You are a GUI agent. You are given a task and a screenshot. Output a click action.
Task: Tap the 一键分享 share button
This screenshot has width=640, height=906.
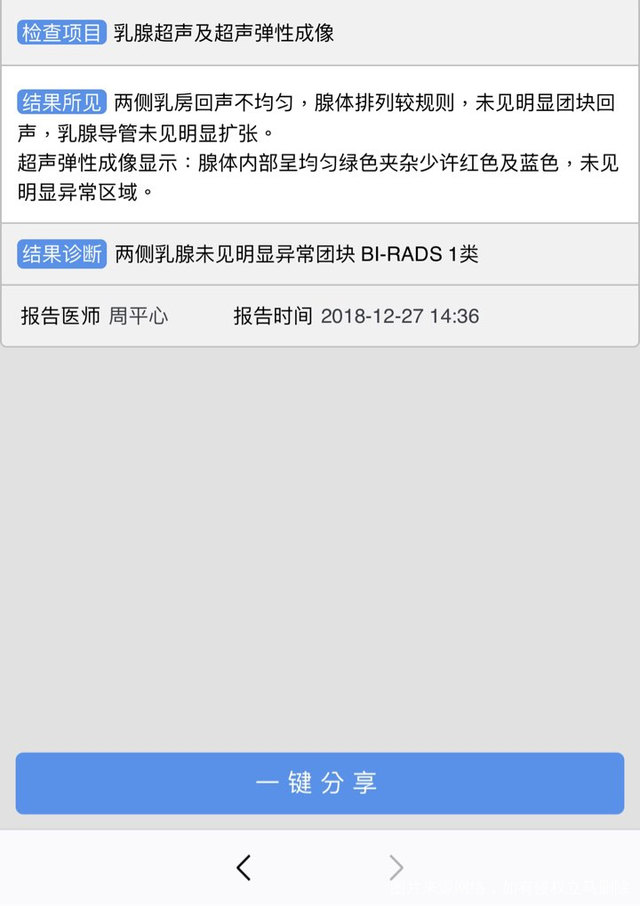point(319,783)
